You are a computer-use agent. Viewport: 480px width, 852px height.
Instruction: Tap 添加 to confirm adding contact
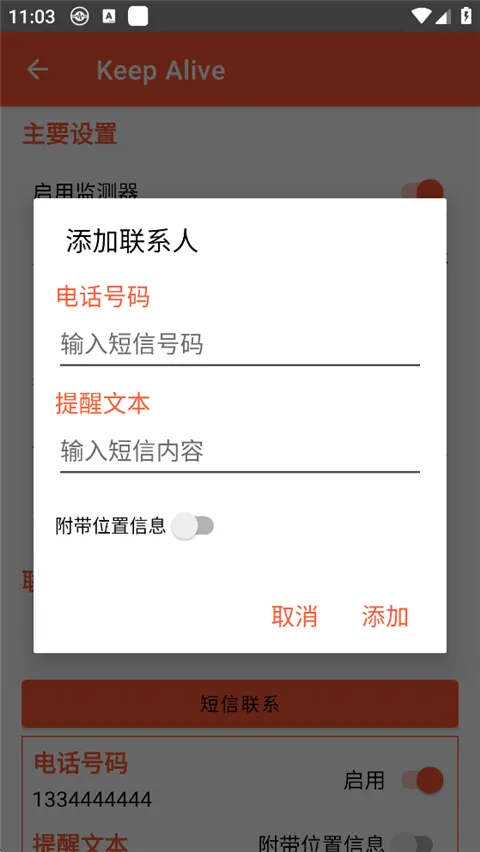(385, 617)
